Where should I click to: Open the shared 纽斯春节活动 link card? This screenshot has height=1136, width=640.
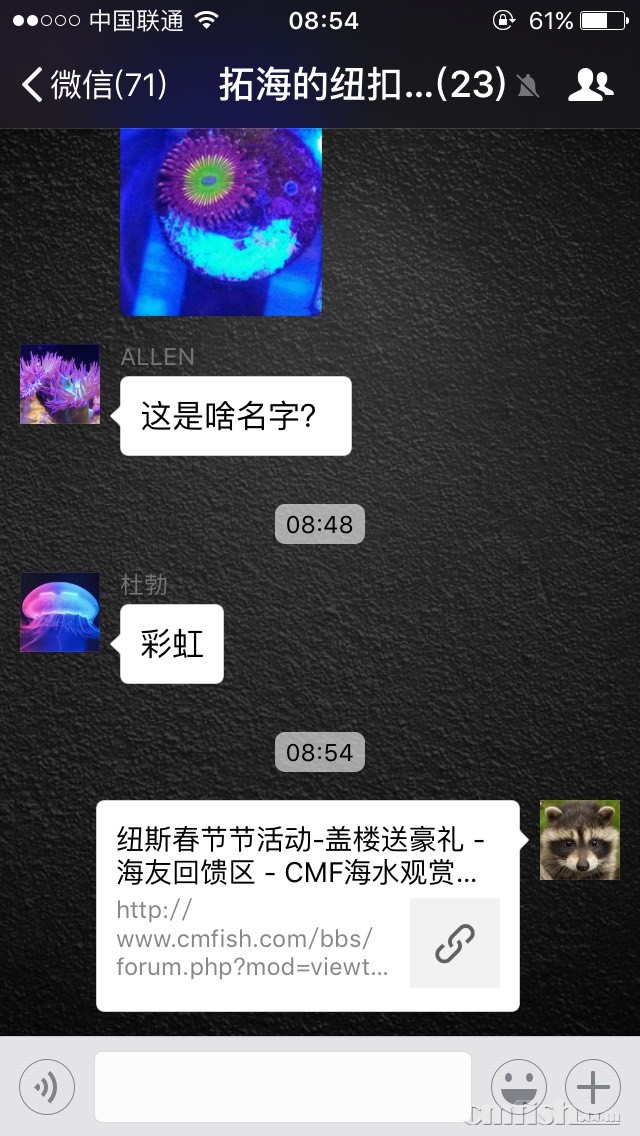coord(307,905)
